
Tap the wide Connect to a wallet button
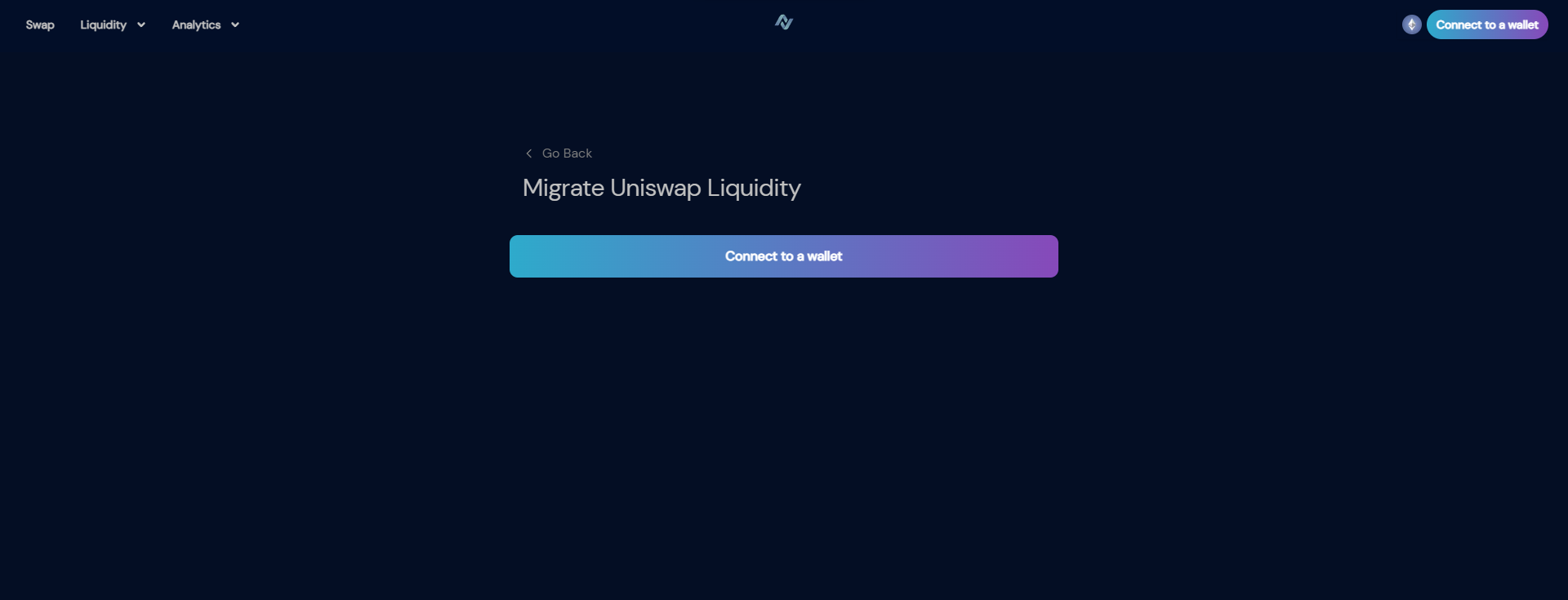coord(784,256)
